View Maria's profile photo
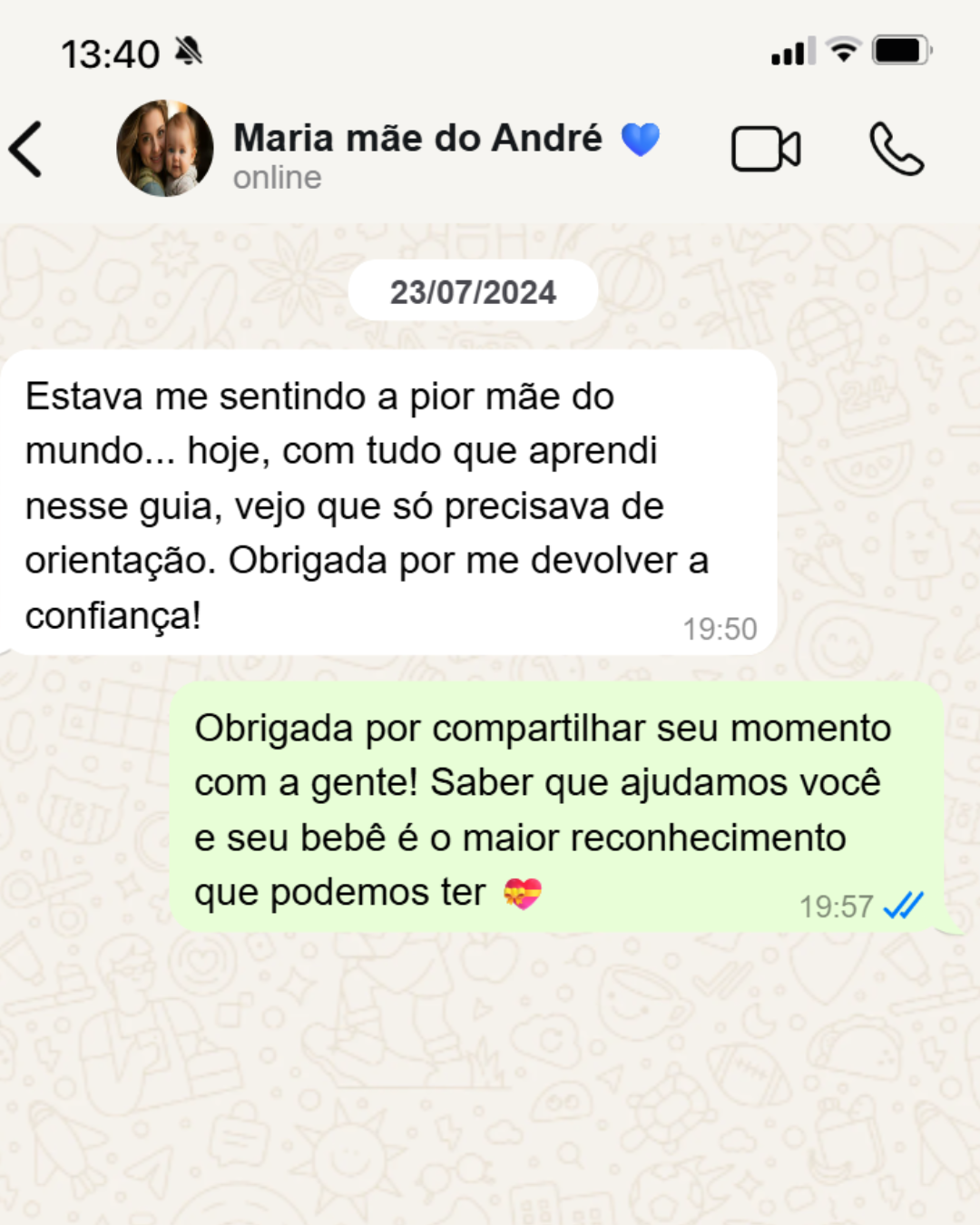This screenshot has height=1225, width=980. [x=165, y=149]
